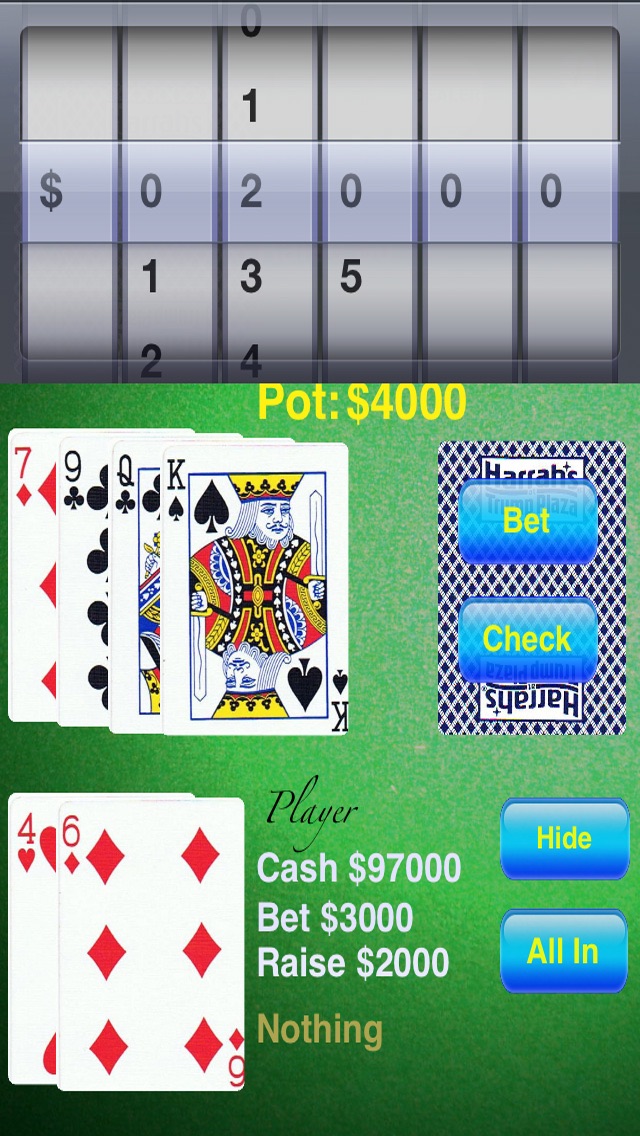The image size is (640, 1136).
Task: Select 5 in the hundreds picker wheel
Action: point(351,276)
